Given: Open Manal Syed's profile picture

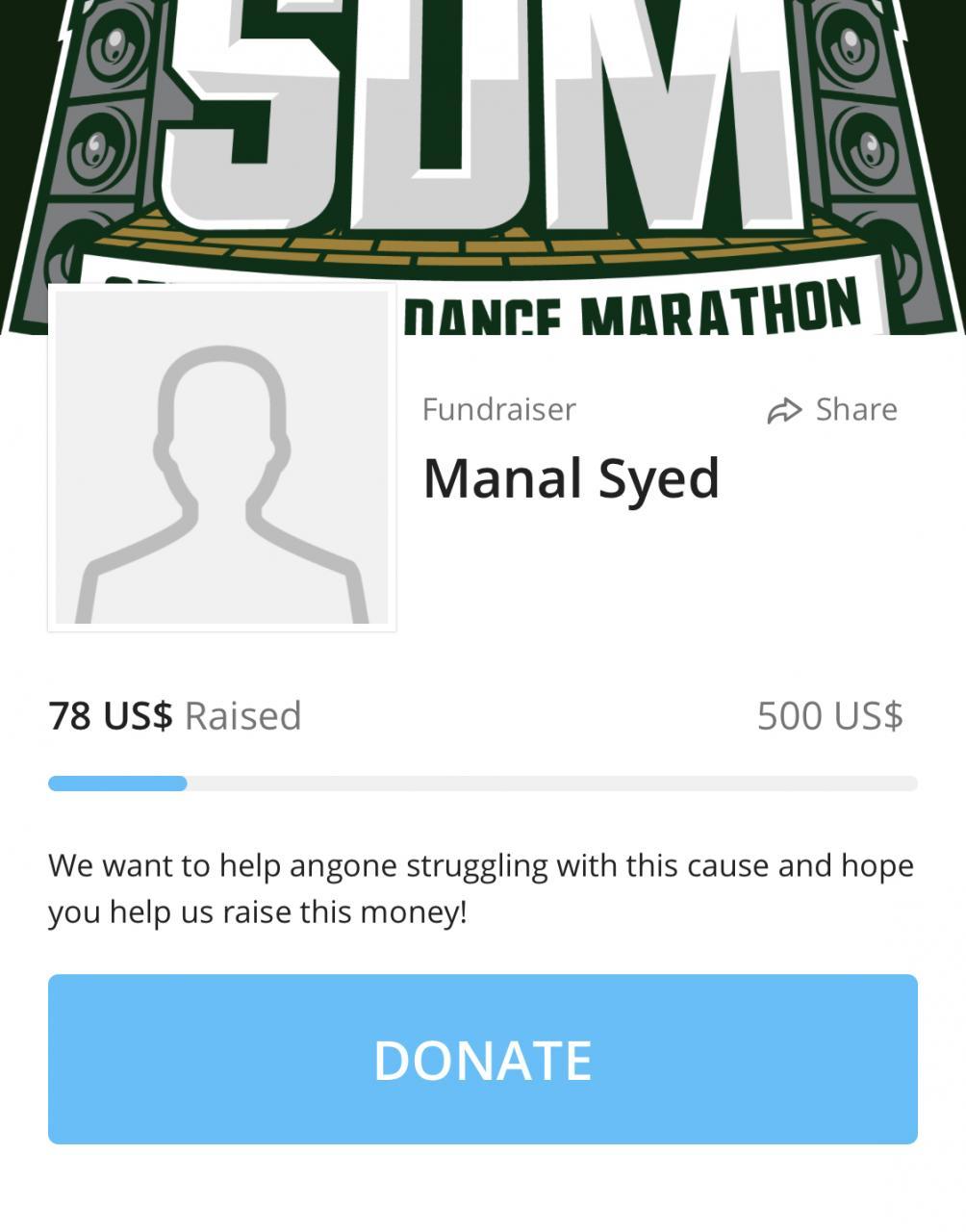Looking at the screenshot, I should point(222,458).
